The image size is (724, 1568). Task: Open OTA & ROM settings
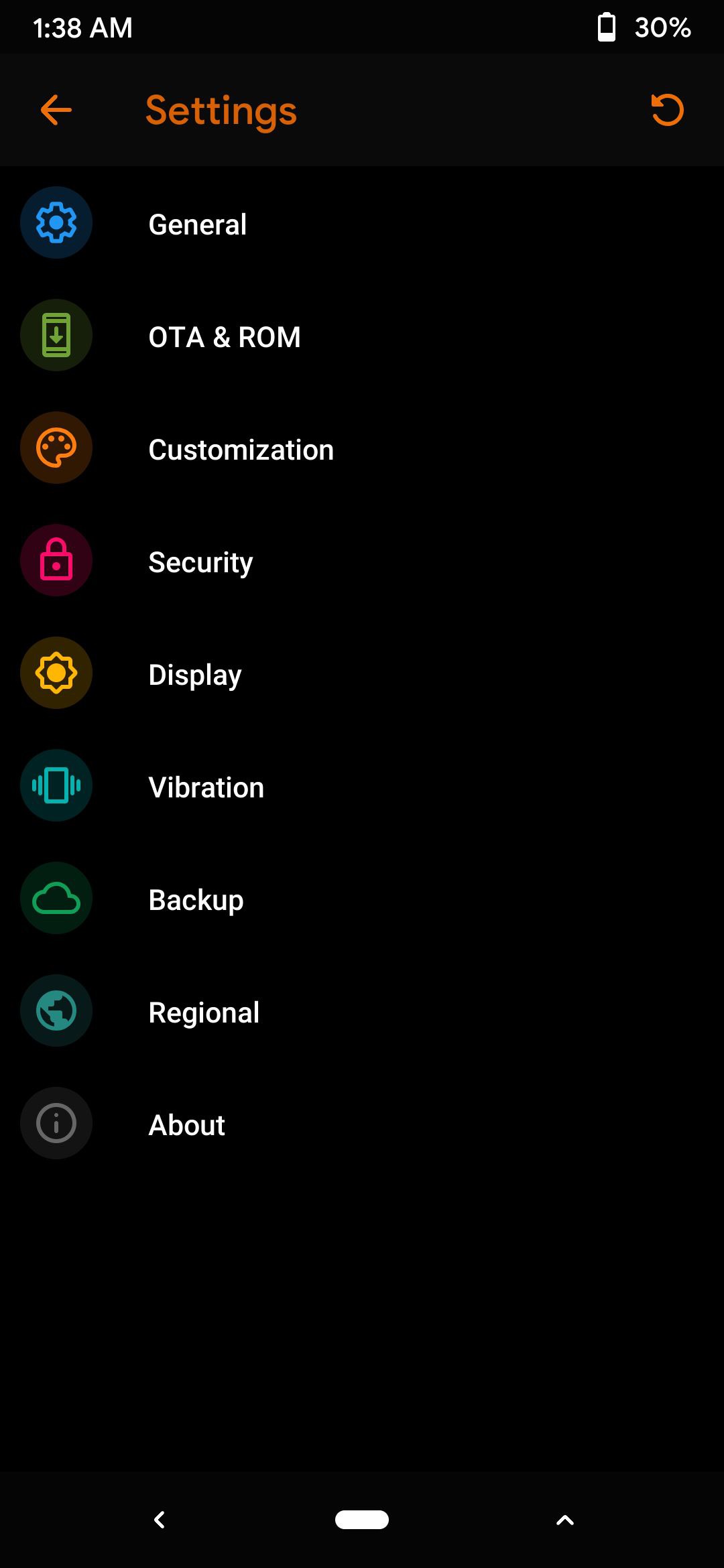(x=362, y=336)
